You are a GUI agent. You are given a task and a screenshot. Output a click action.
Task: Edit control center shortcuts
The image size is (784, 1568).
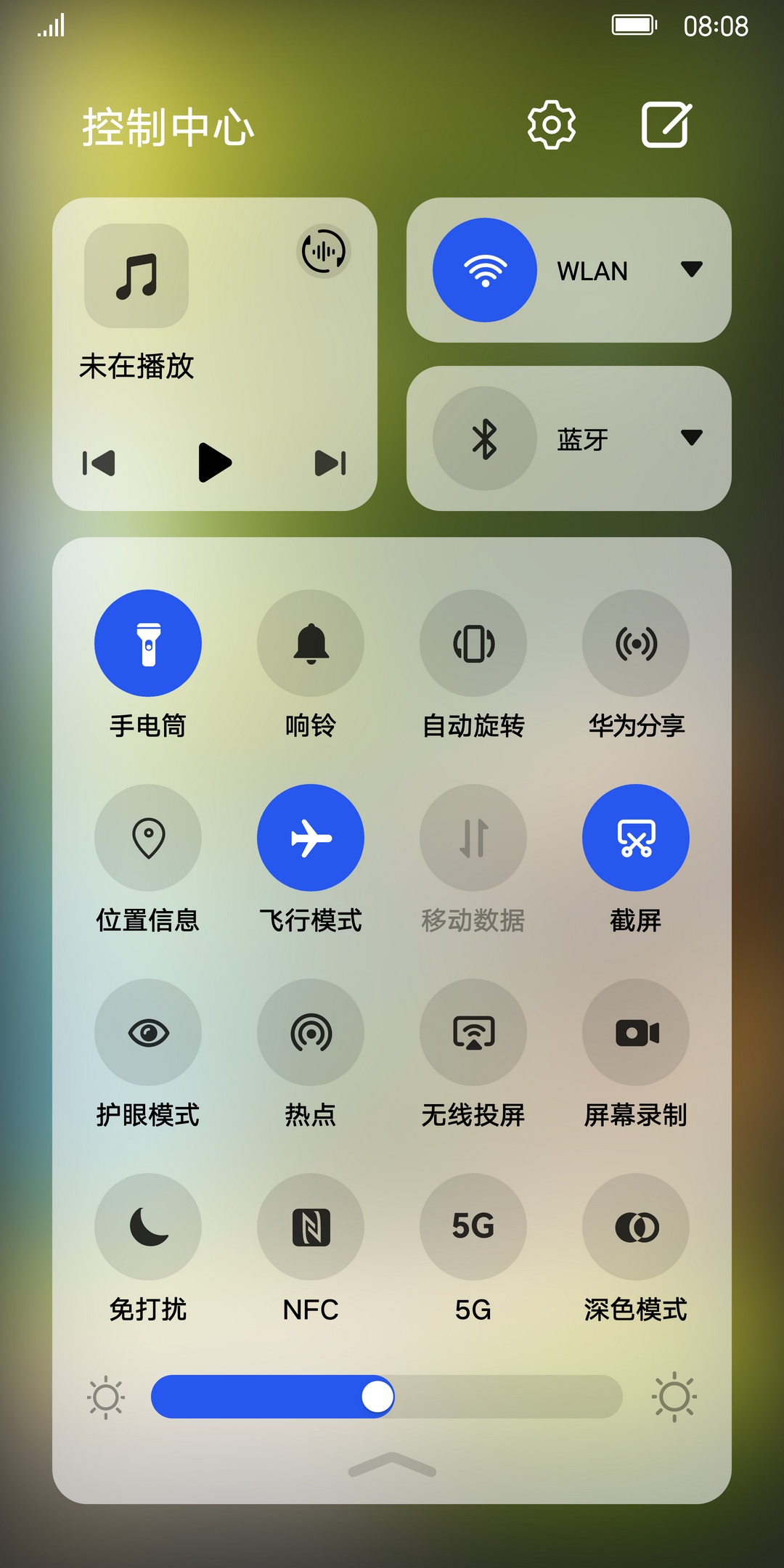click(x=666, y=126)
